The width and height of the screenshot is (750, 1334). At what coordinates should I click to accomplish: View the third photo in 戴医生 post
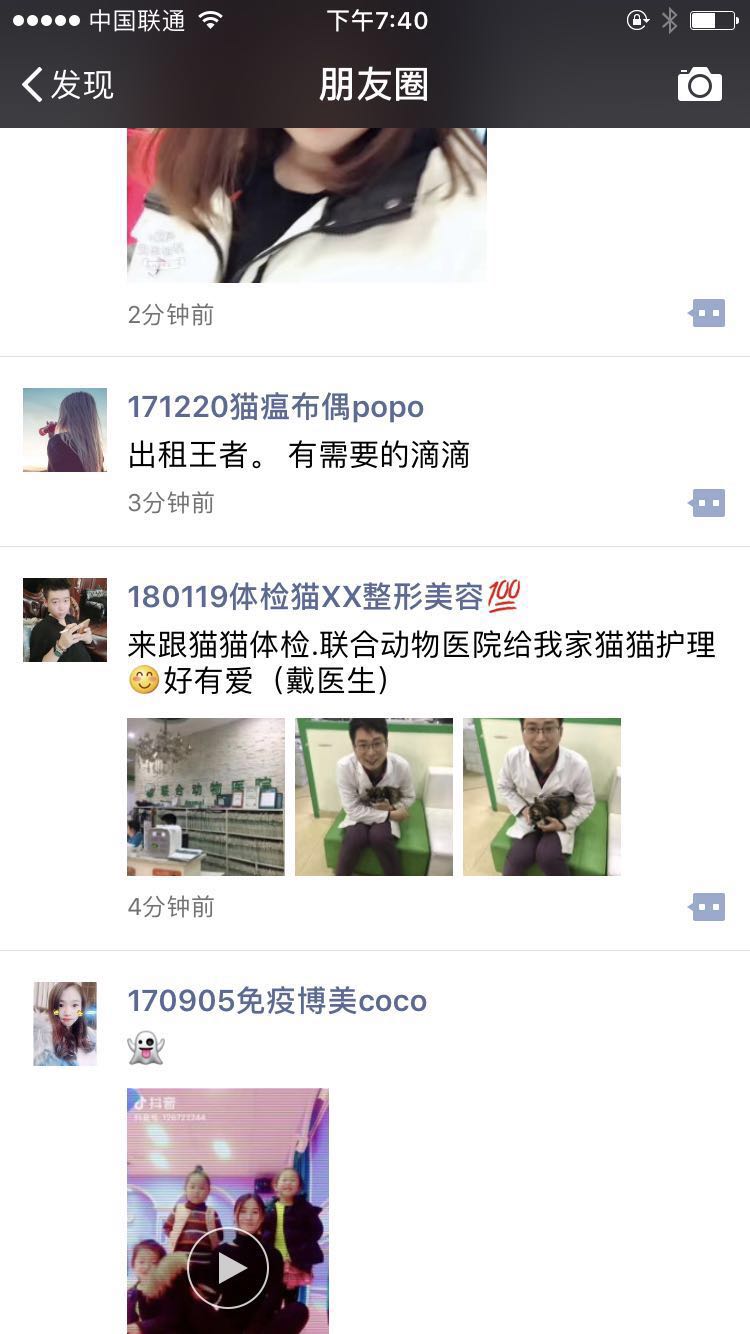click(542, 797)
